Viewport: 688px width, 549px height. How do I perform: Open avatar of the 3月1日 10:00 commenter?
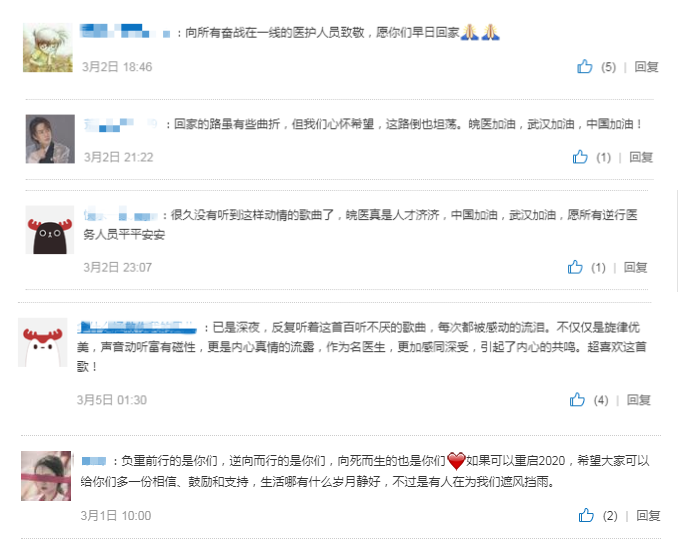tap(46, 476)
